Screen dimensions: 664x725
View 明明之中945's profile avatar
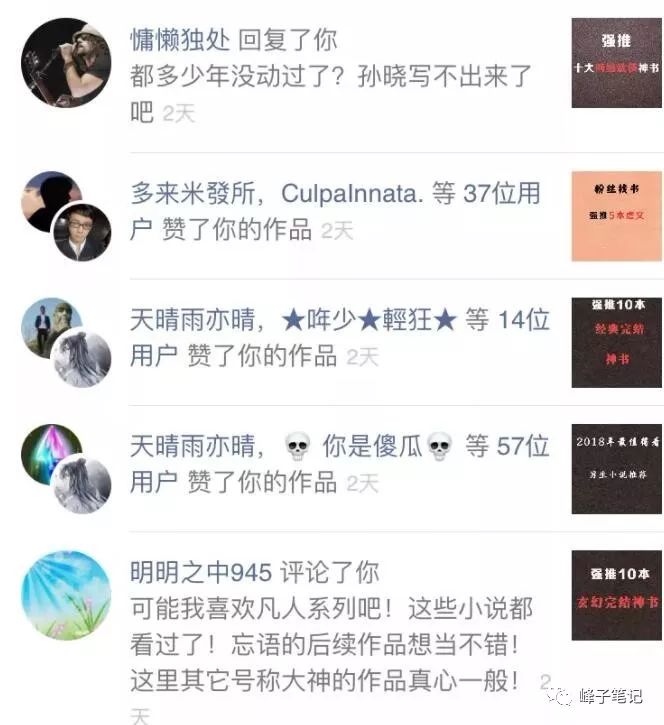66,595
